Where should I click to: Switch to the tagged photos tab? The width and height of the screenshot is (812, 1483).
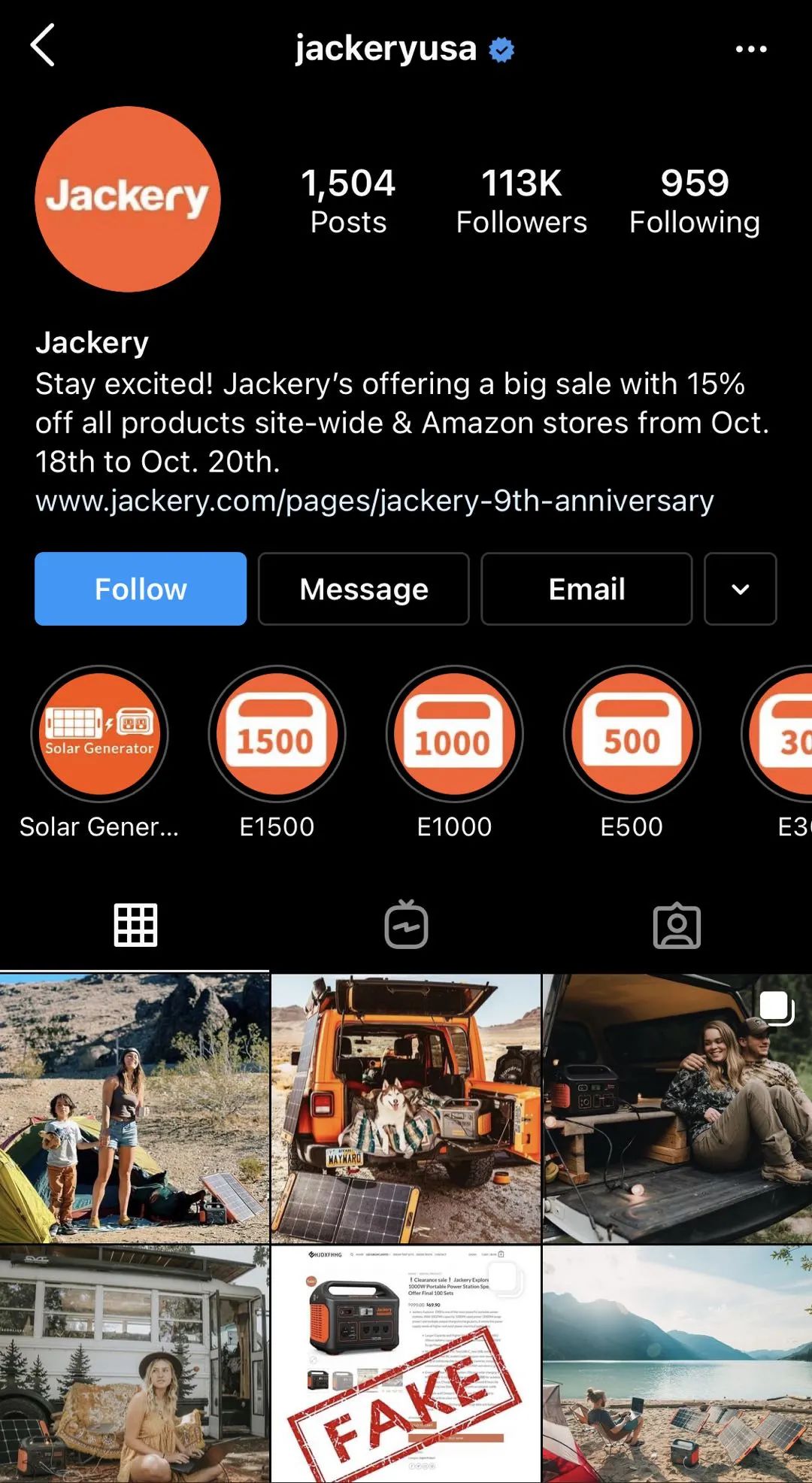pyautogui.click(x=677, y=925)
